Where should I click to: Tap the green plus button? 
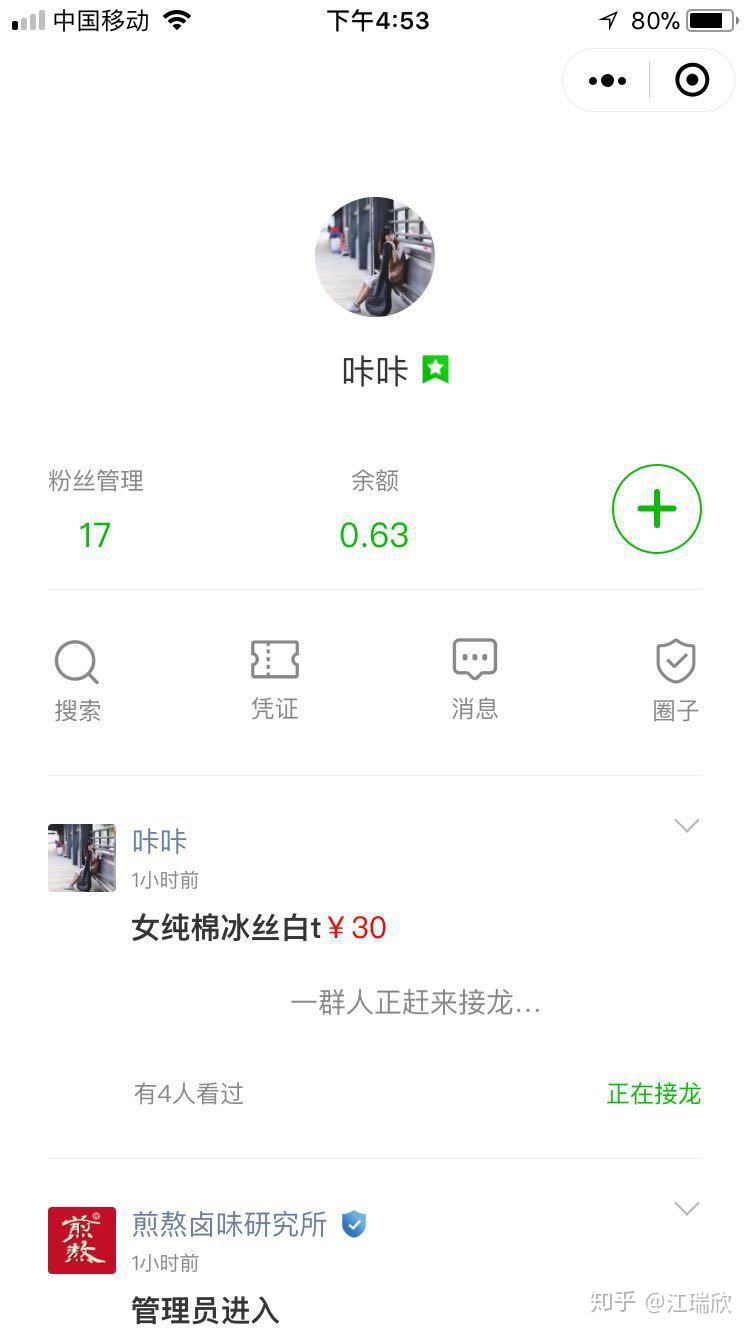point(656,509)
